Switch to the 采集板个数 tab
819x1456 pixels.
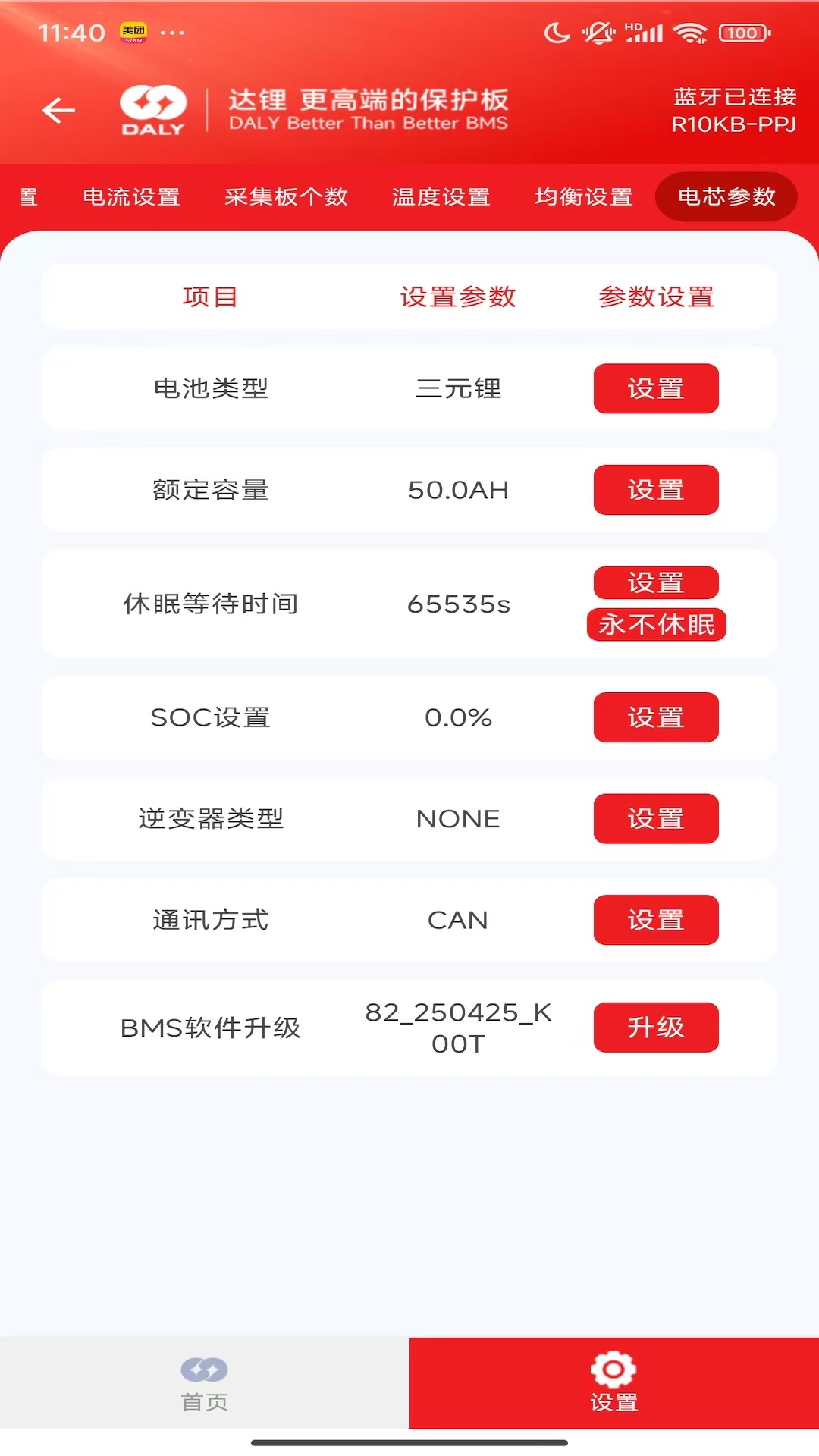coord(286,197)
